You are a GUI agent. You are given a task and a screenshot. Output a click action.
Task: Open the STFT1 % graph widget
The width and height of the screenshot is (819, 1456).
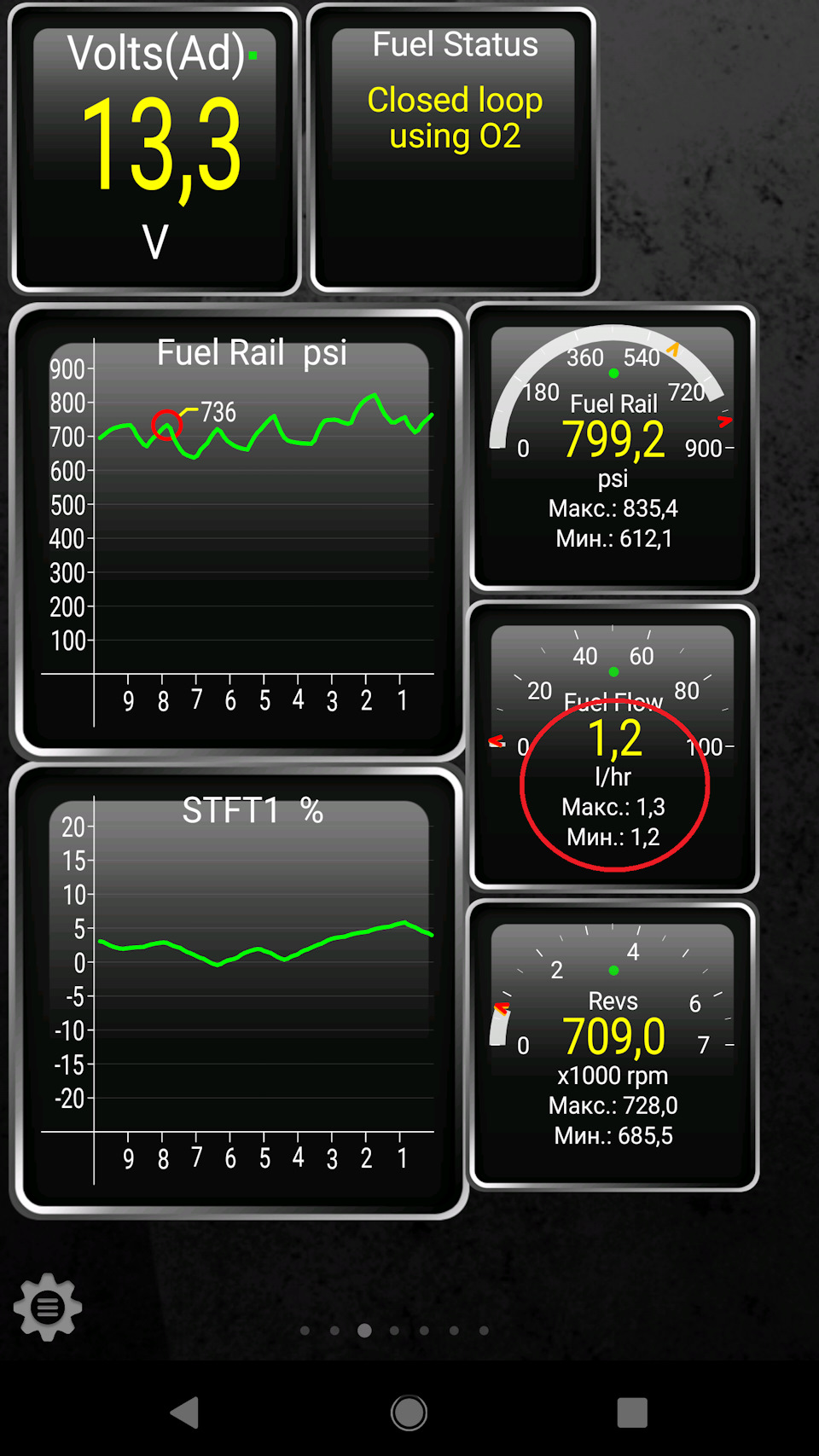pos(239,991)
